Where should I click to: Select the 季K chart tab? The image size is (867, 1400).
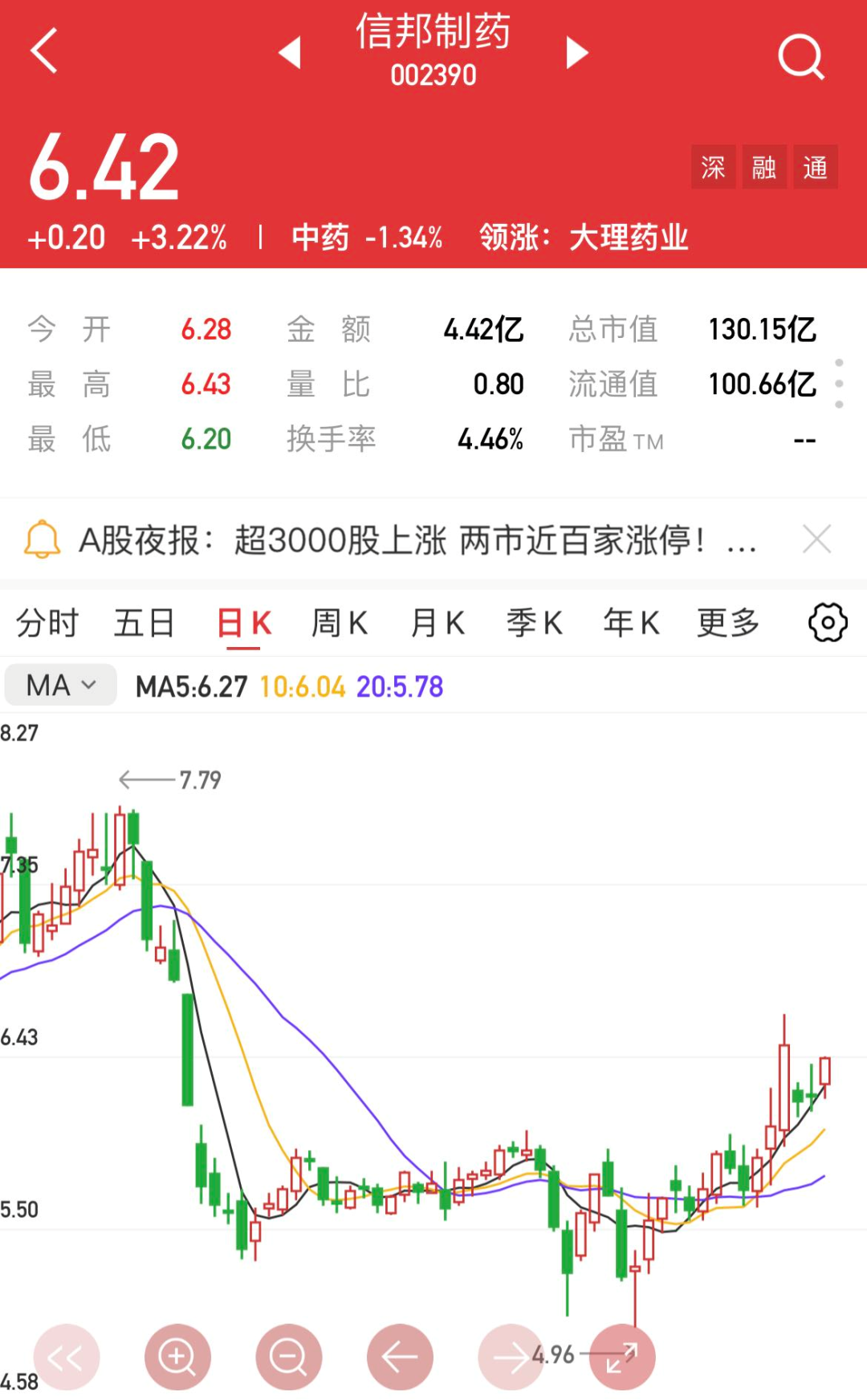(x=535, y=623)
